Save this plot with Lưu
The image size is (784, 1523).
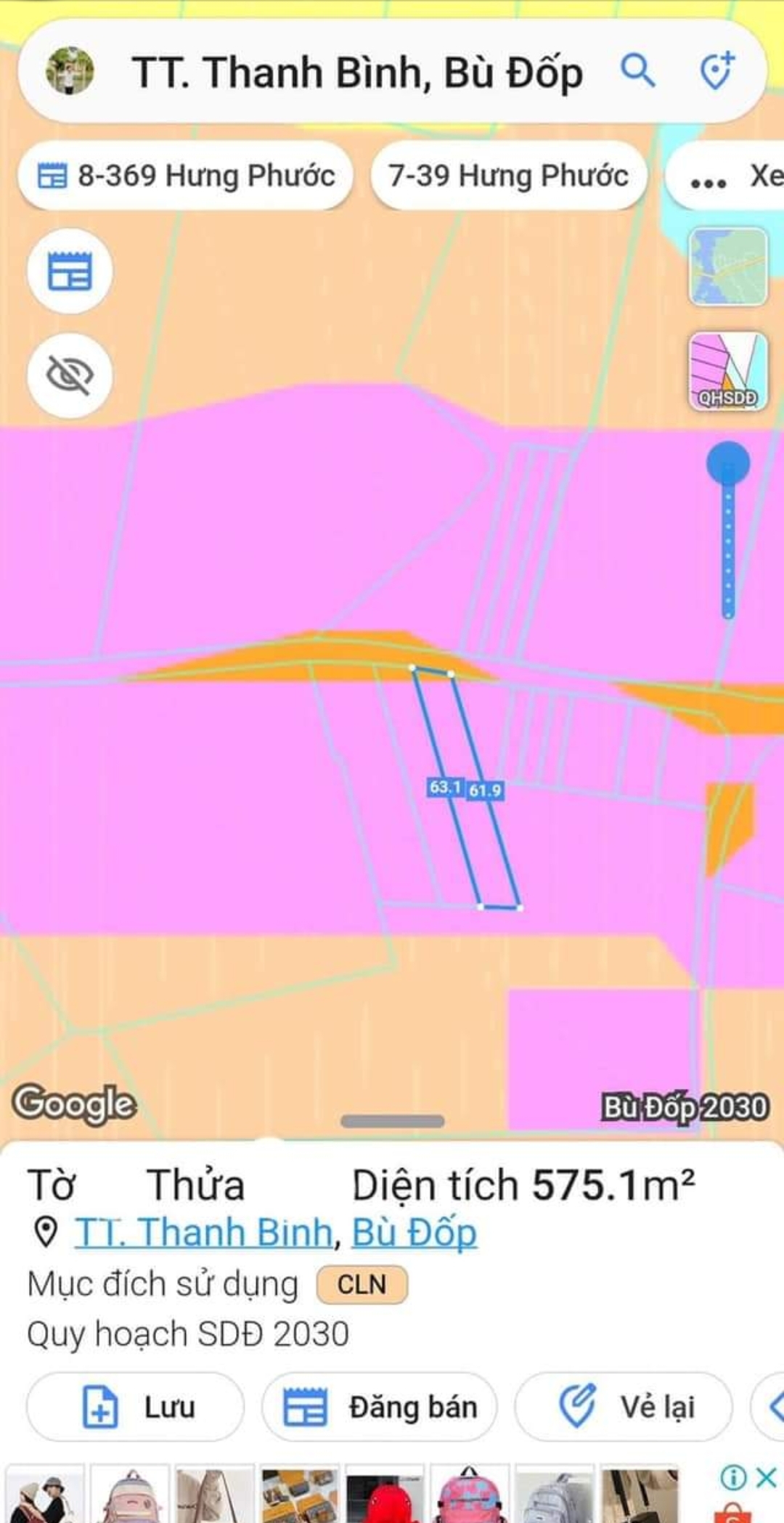(x=136, y=1407)
